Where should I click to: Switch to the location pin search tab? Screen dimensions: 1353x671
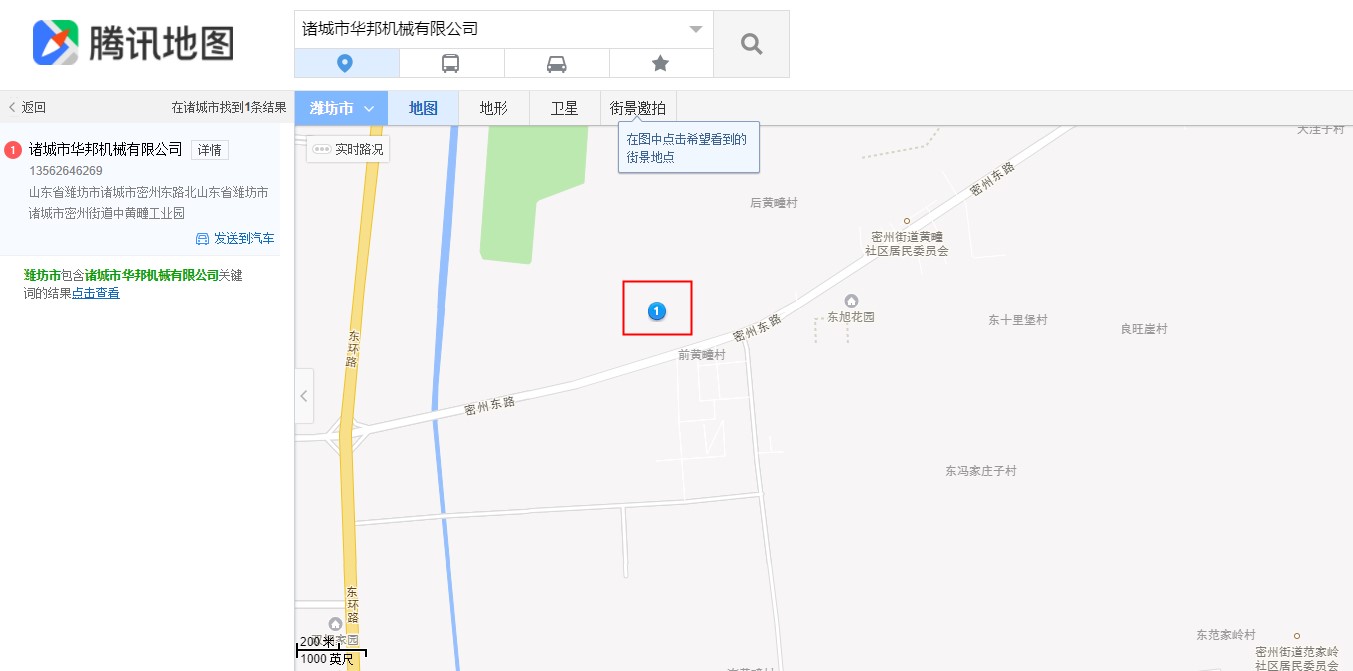(346, 63)
